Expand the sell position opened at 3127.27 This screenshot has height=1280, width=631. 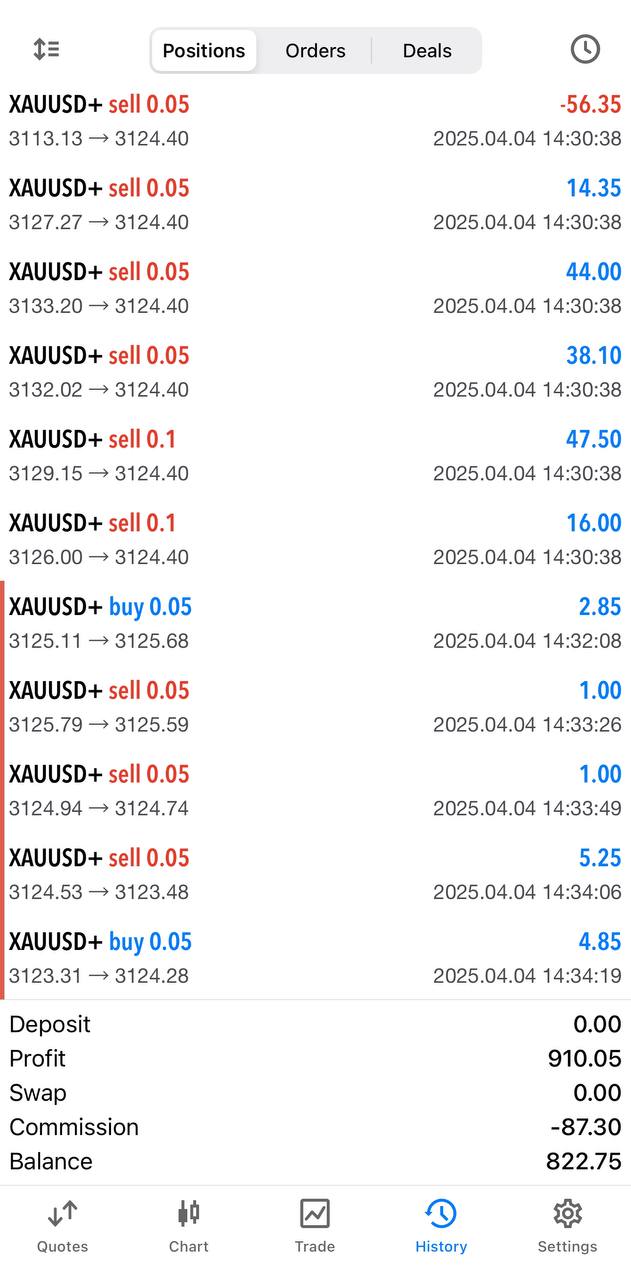tap(315, 205)
